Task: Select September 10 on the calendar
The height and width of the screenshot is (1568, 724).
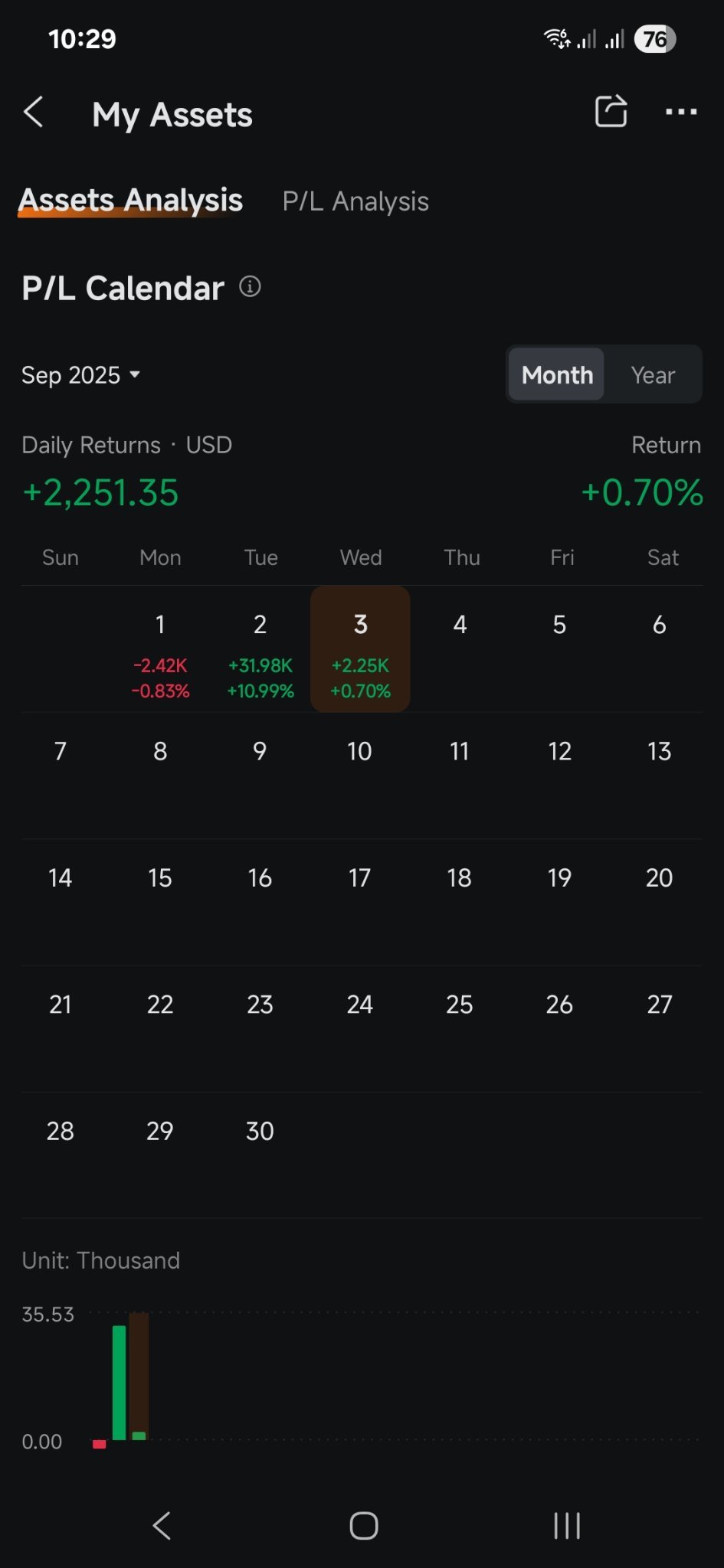Action: pos(359,751)
